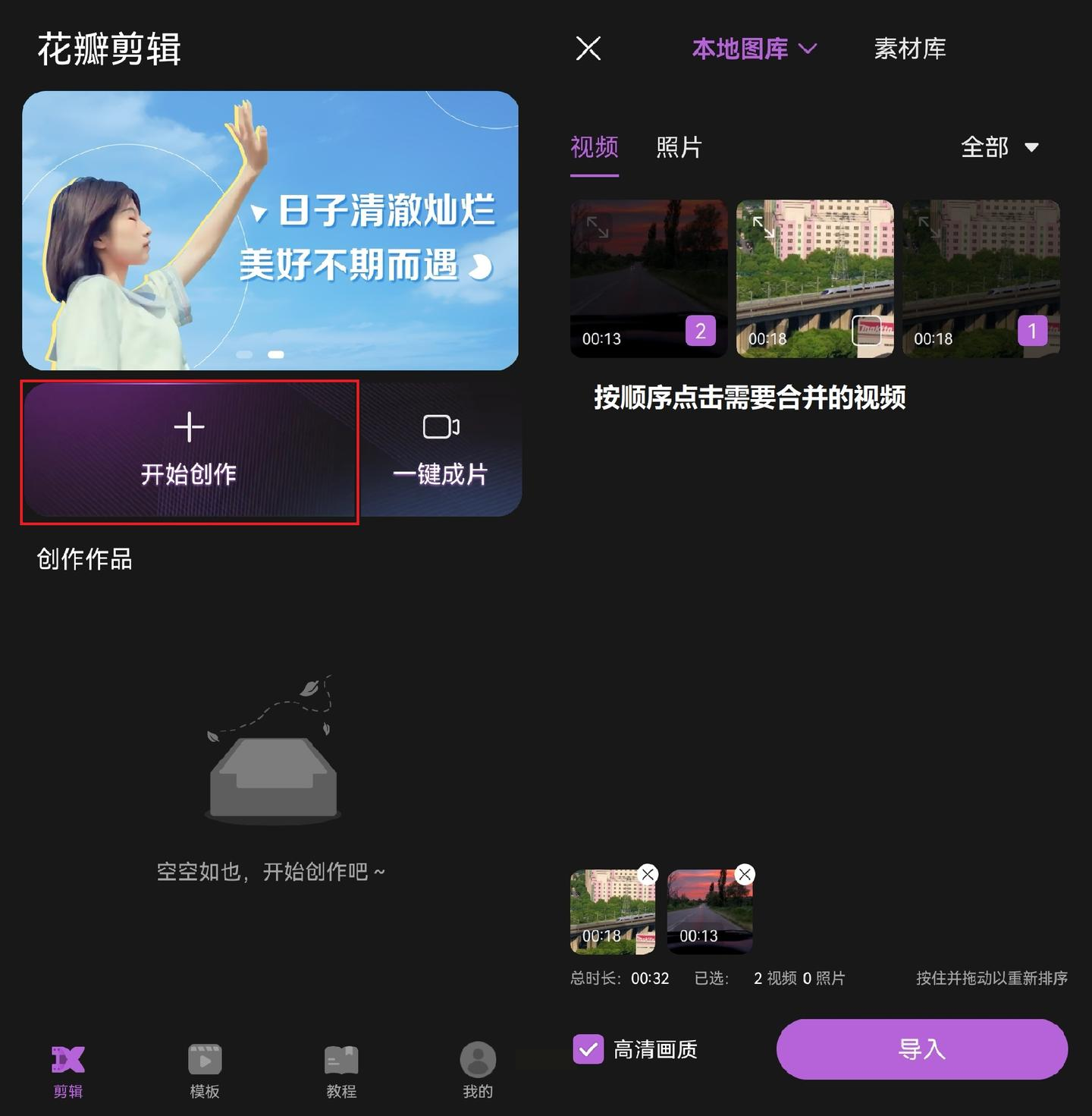The width and height of the screenshot is (1092, 1116).
Task: Select the 视频 tab
Action: [595, 147]
